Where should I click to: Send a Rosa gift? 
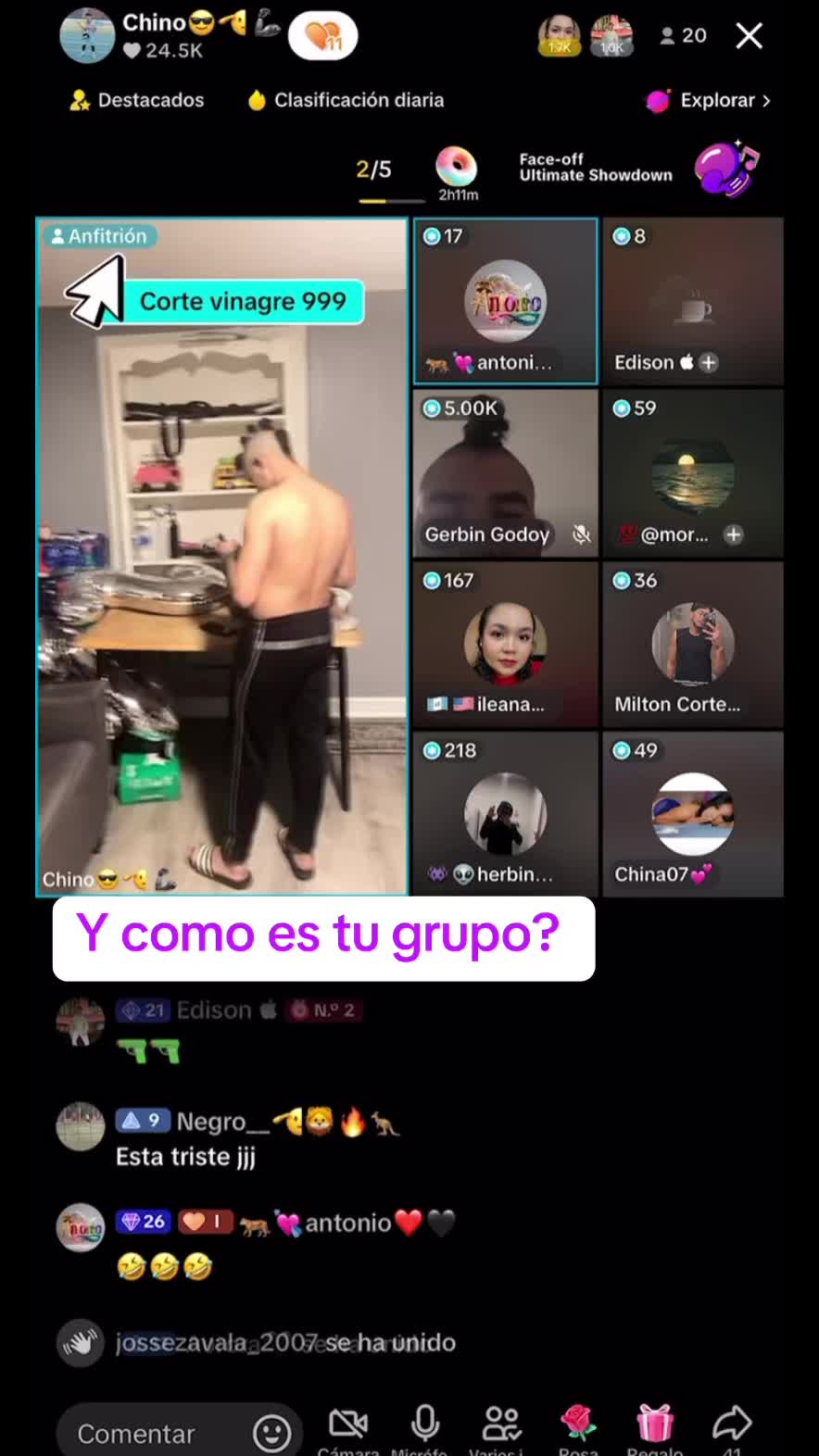(x=578, y=1425)
